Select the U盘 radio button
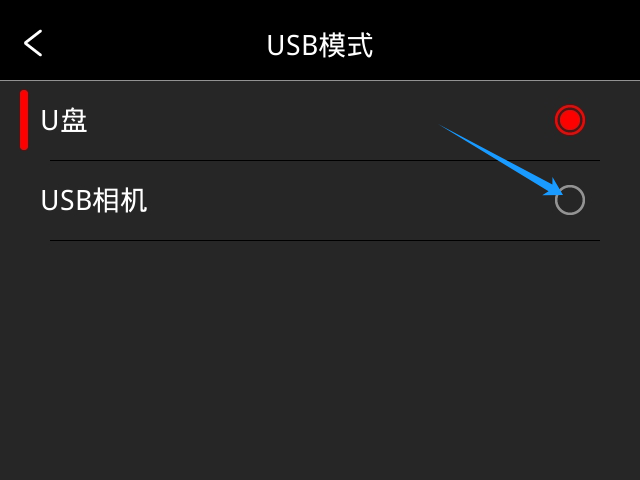The width and height of the screenshot is (640, 480). 569,120
